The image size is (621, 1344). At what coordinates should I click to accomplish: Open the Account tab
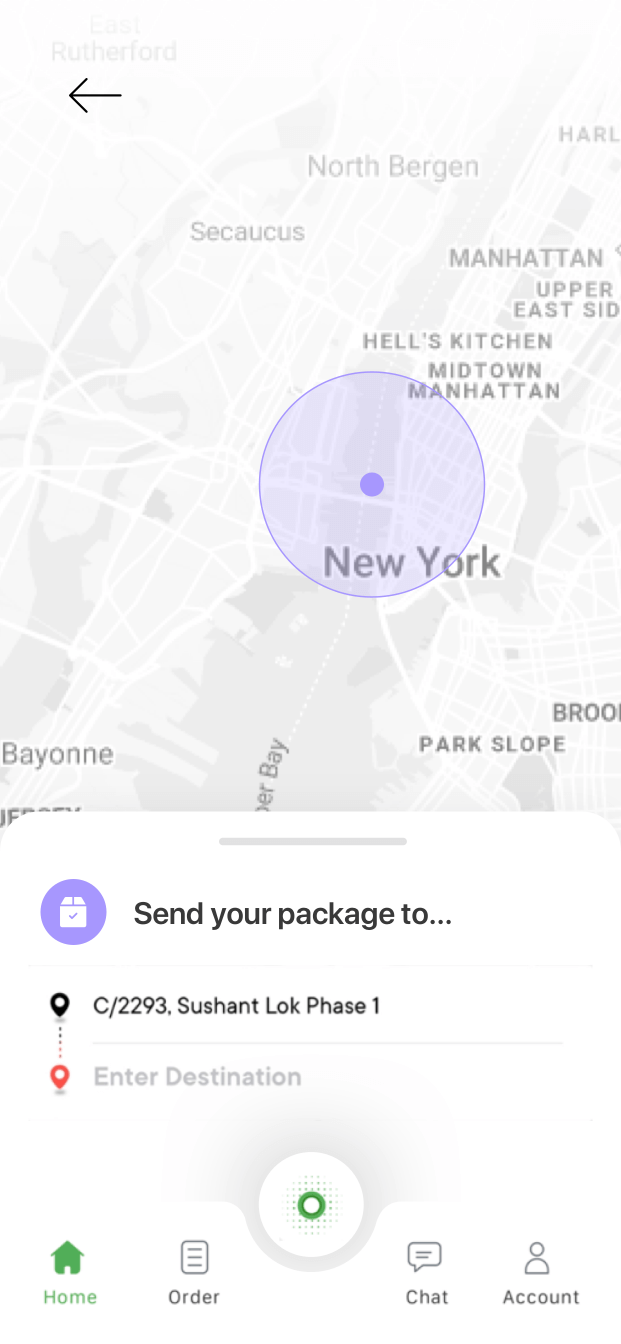click(540, 1272)
